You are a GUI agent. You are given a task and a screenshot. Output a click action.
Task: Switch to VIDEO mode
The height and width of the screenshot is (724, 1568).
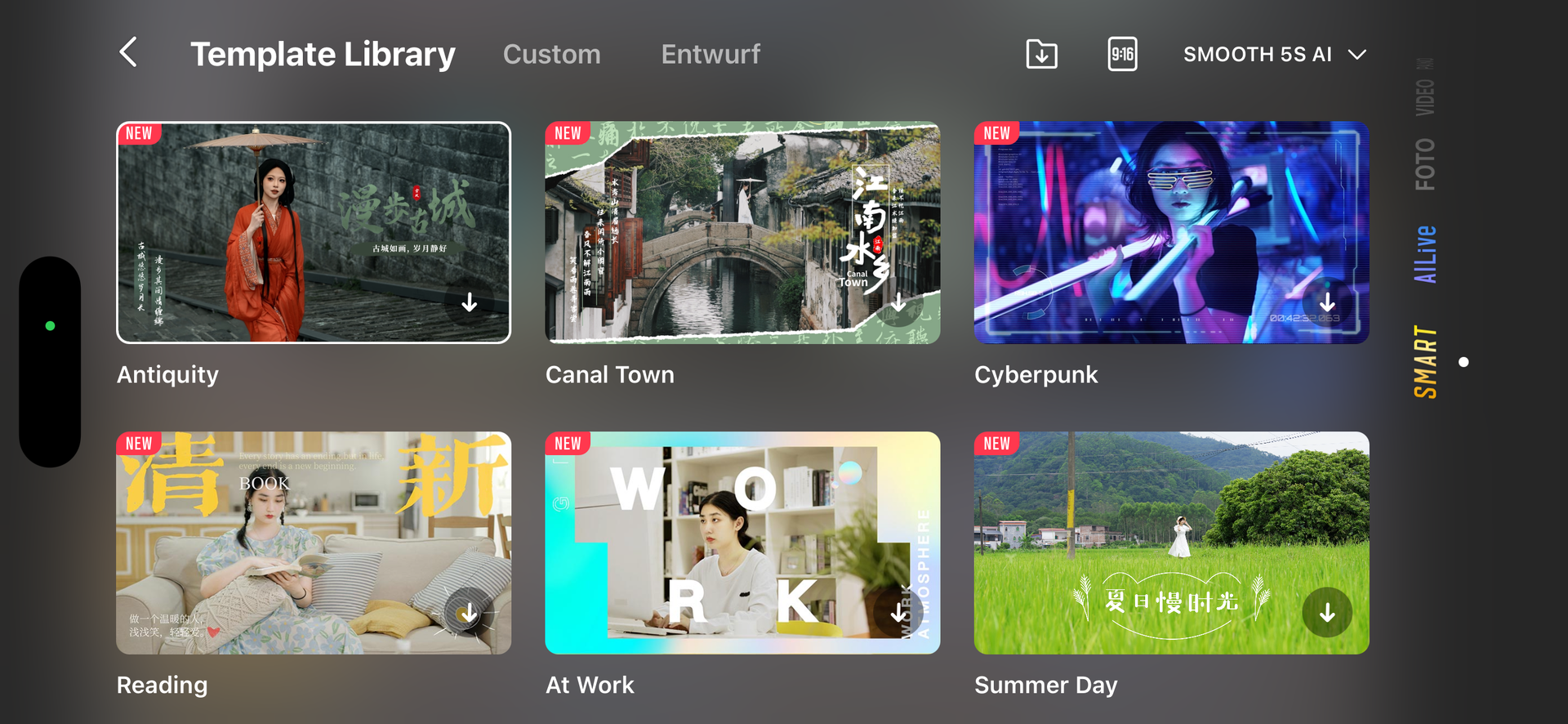1425,90
